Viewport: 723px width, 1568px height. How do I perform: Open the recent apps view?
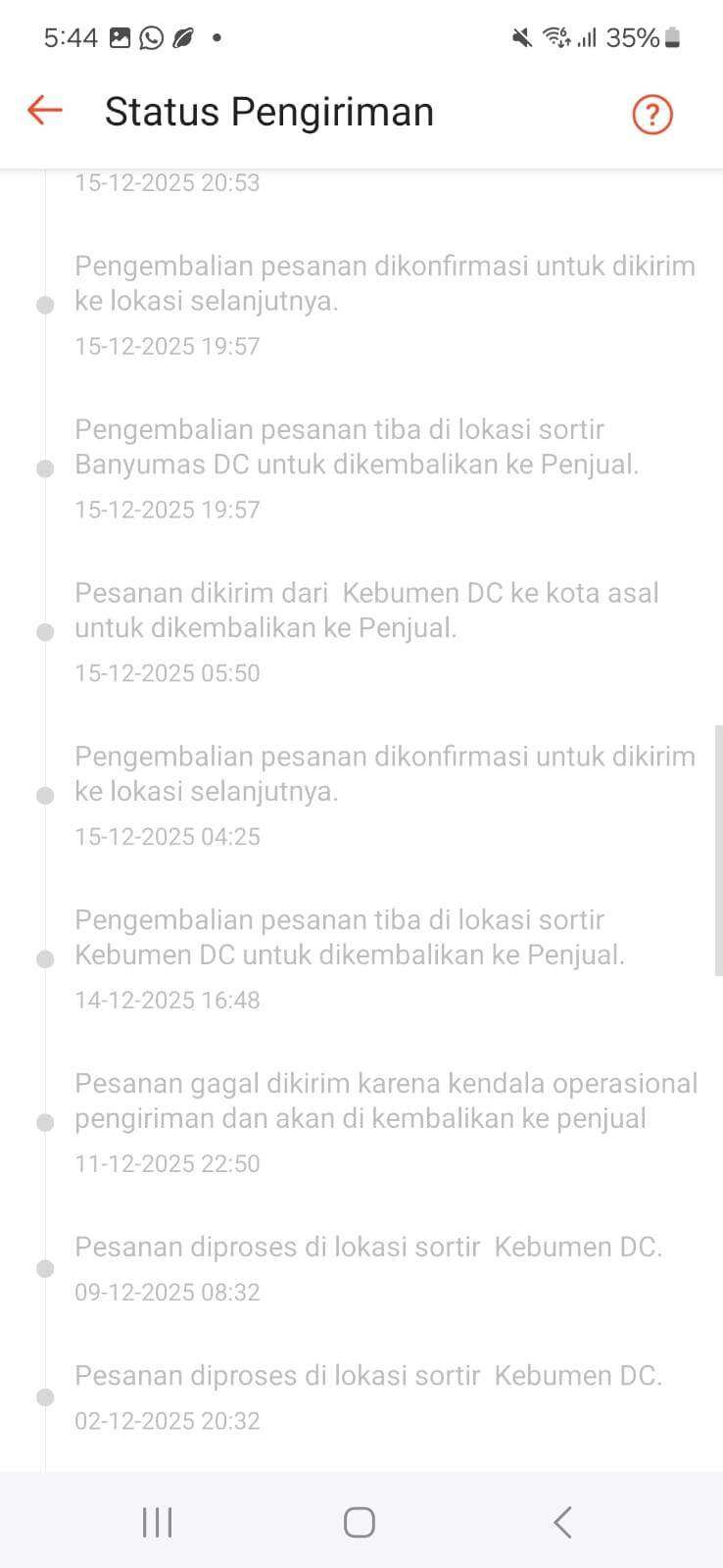tap(157, 1522)
